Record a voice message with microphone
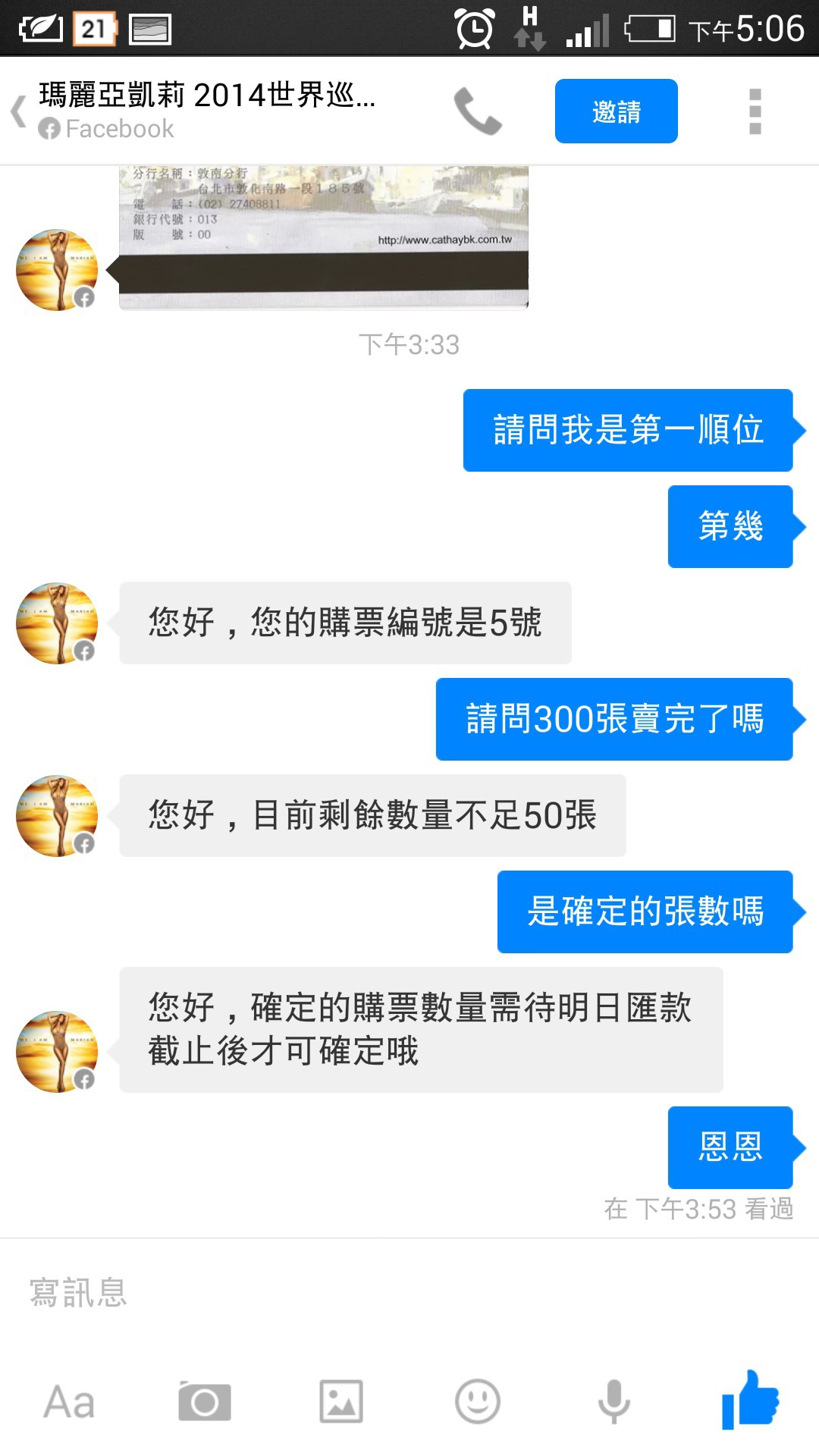Image resolution: width=819 pixels, height=1456 pixels. tap(613, 1401)
